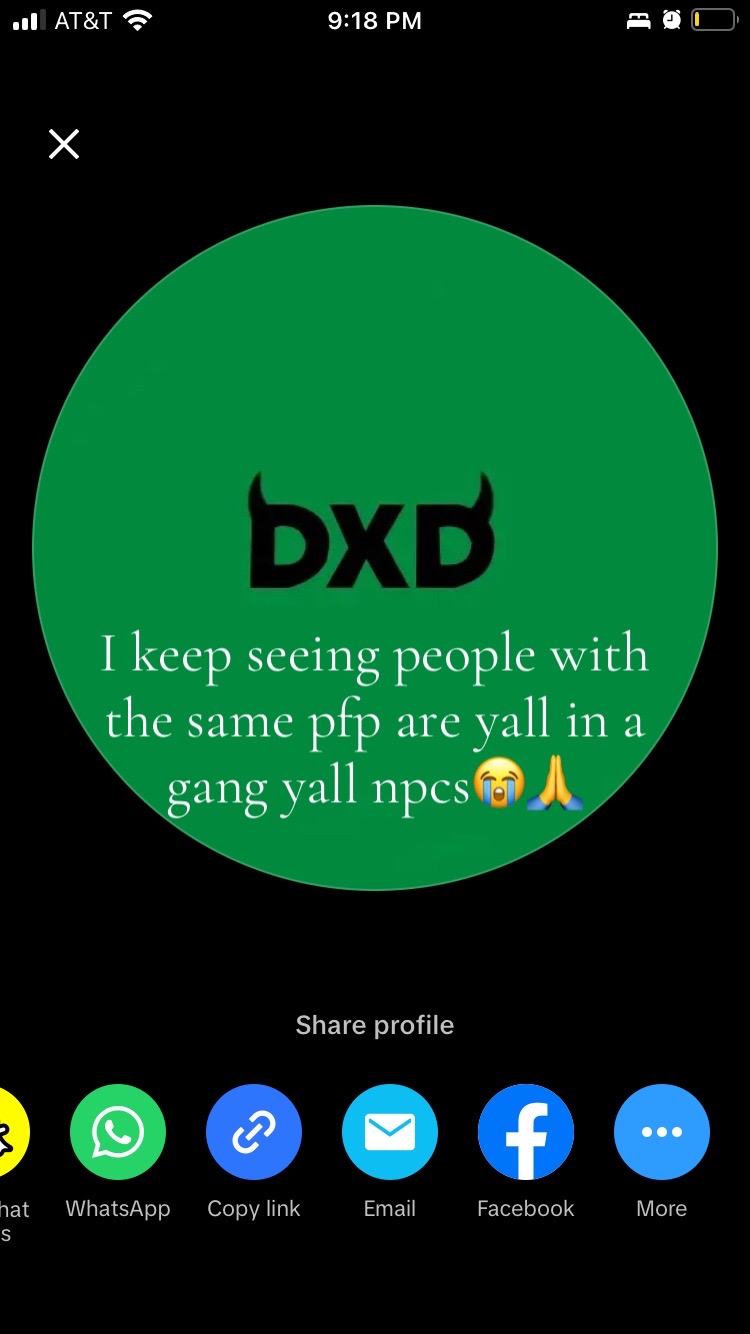Image resolution: width=750 pixels, height=1334 pixels.
Task: Copy the profile link
Action: tap(254, 1132)
